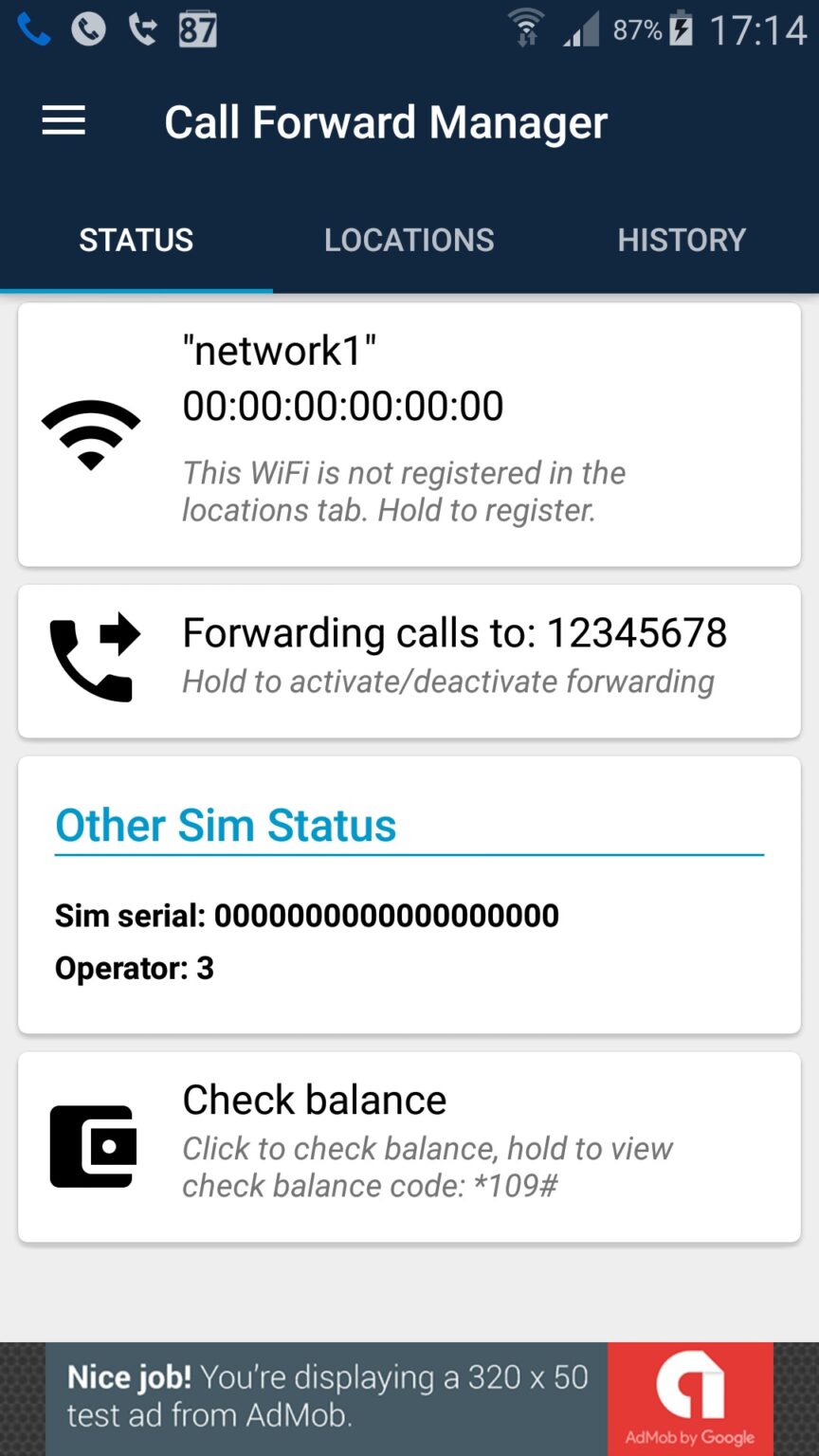Switch to the HISTORY tab
The width and height of the screenshot is (819, 1456).
pyautogui.click(x=681, y=240)
